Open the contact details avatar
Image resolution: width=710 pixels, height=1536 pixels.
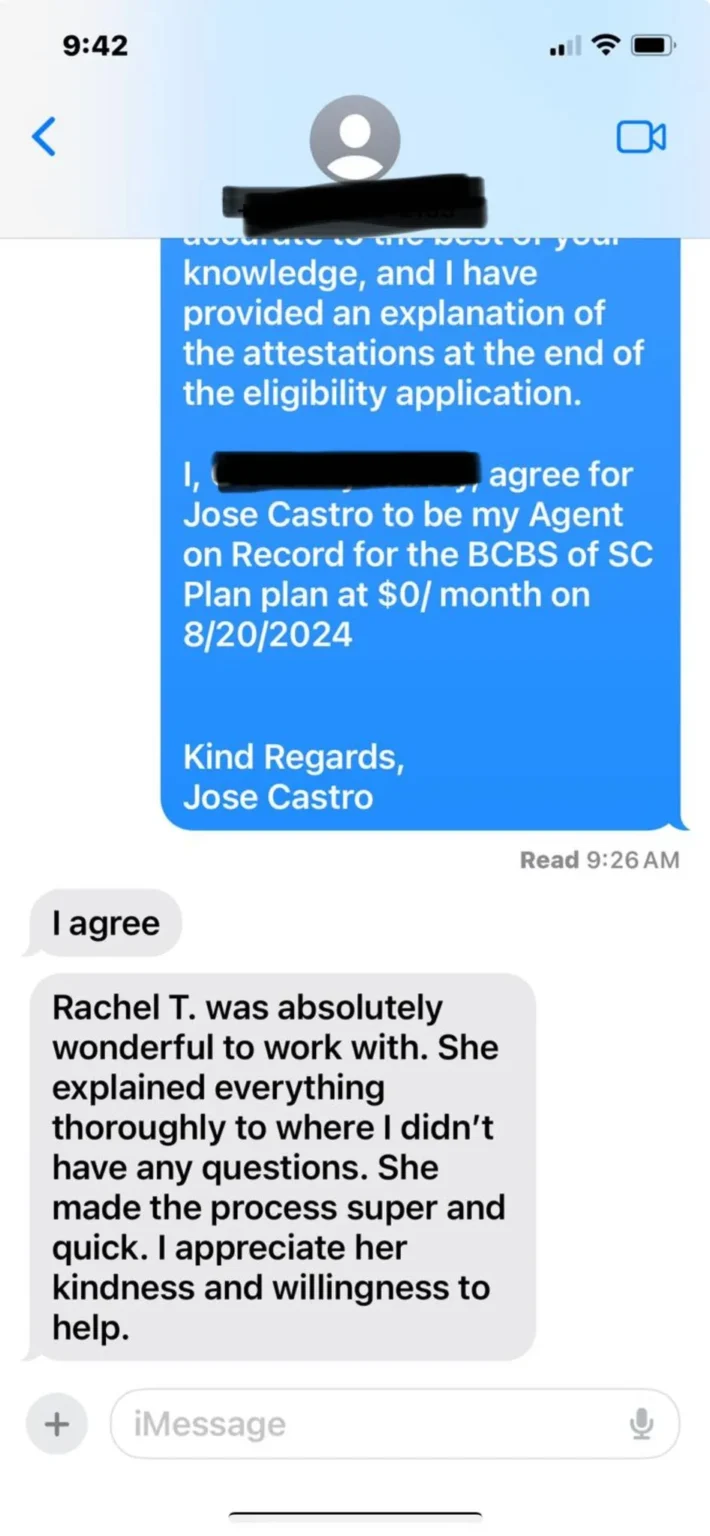[355, 139]
